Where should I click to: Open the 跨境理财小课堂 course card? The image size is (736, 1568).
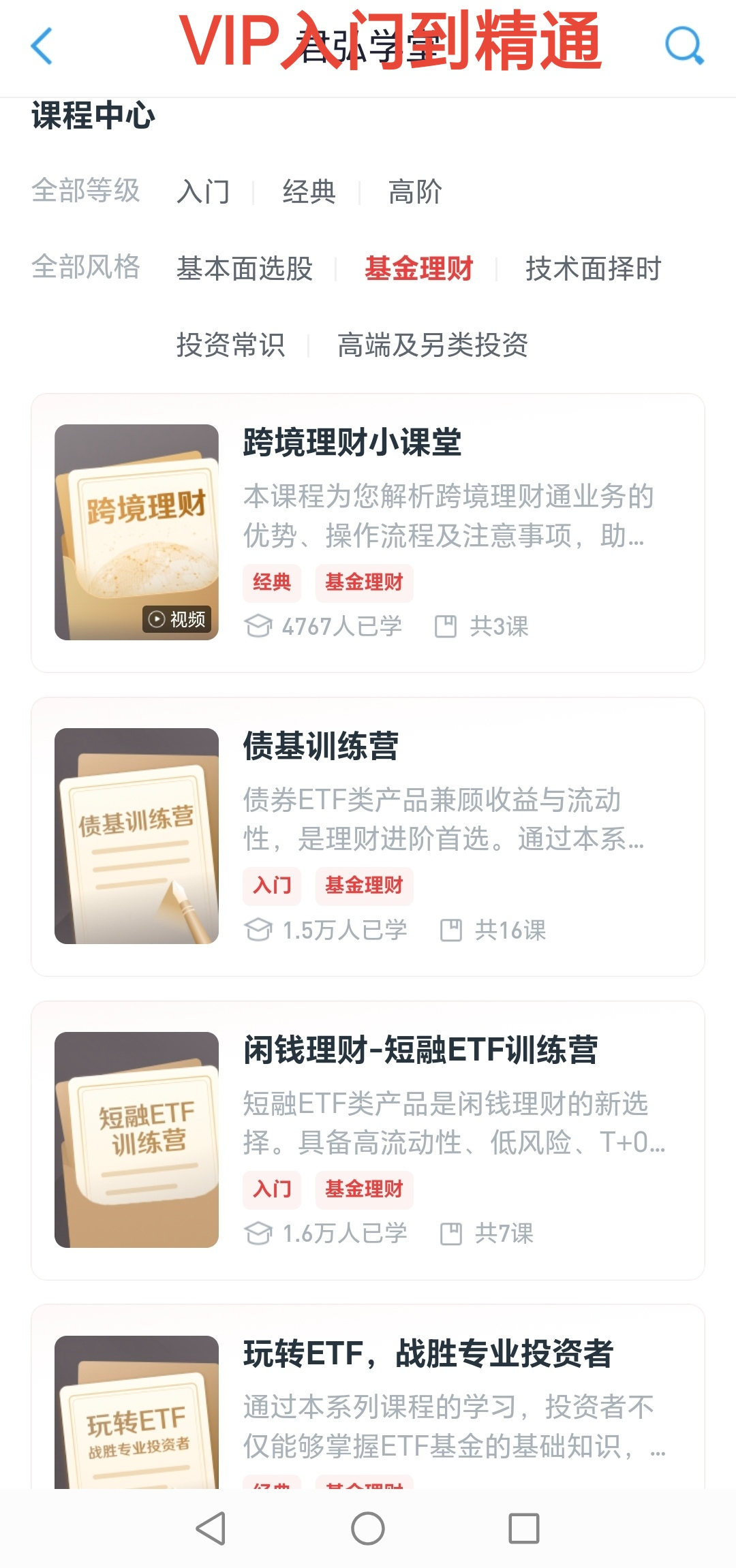(368, 533)
